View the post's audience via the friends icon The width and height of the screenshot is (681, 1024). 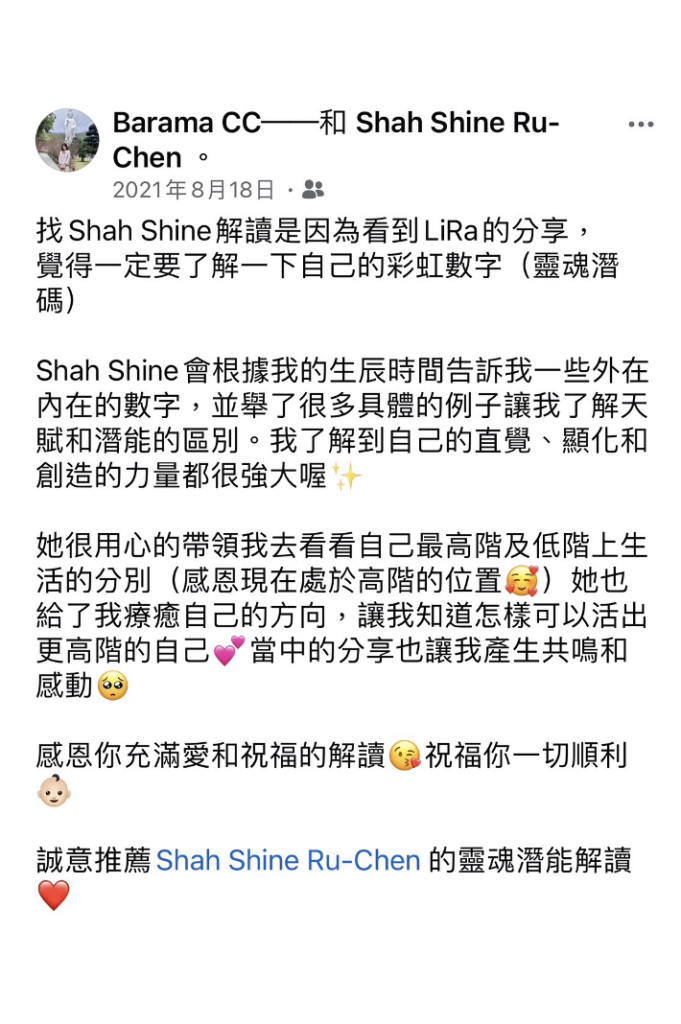(313, 189)
